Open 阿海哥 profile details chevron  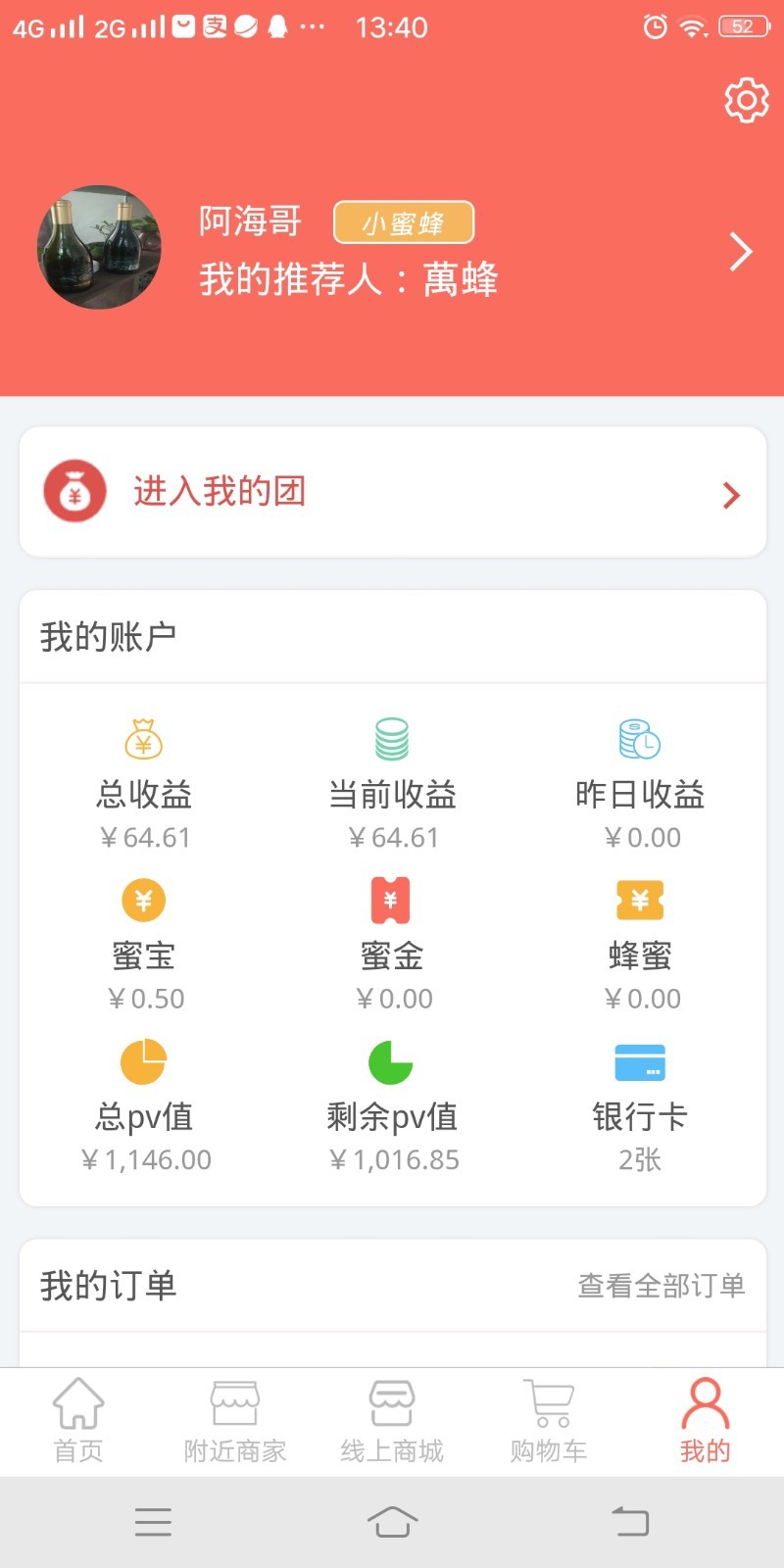click(741, 252)
